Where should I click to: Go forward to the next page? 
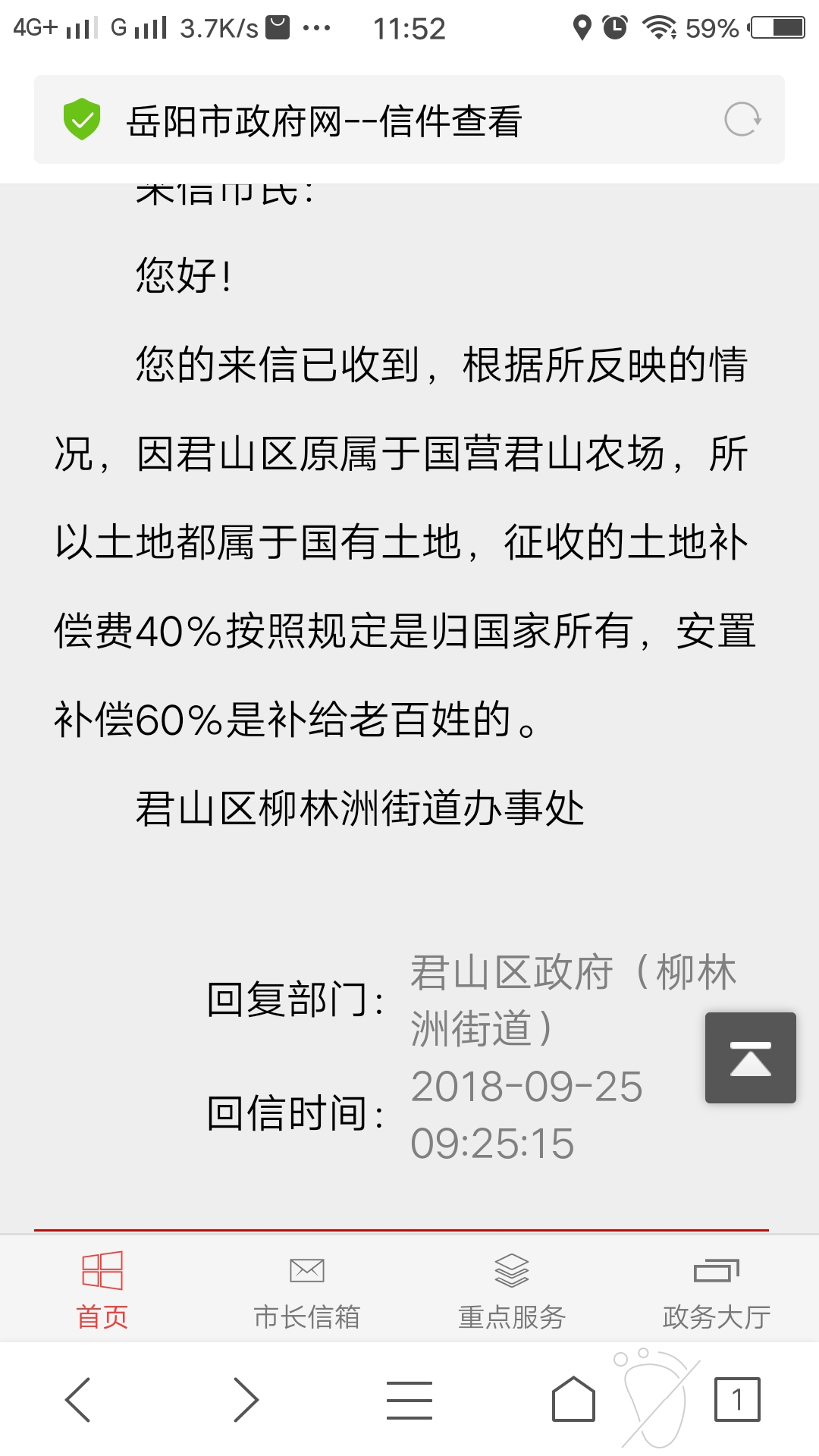click(245, 1399)
